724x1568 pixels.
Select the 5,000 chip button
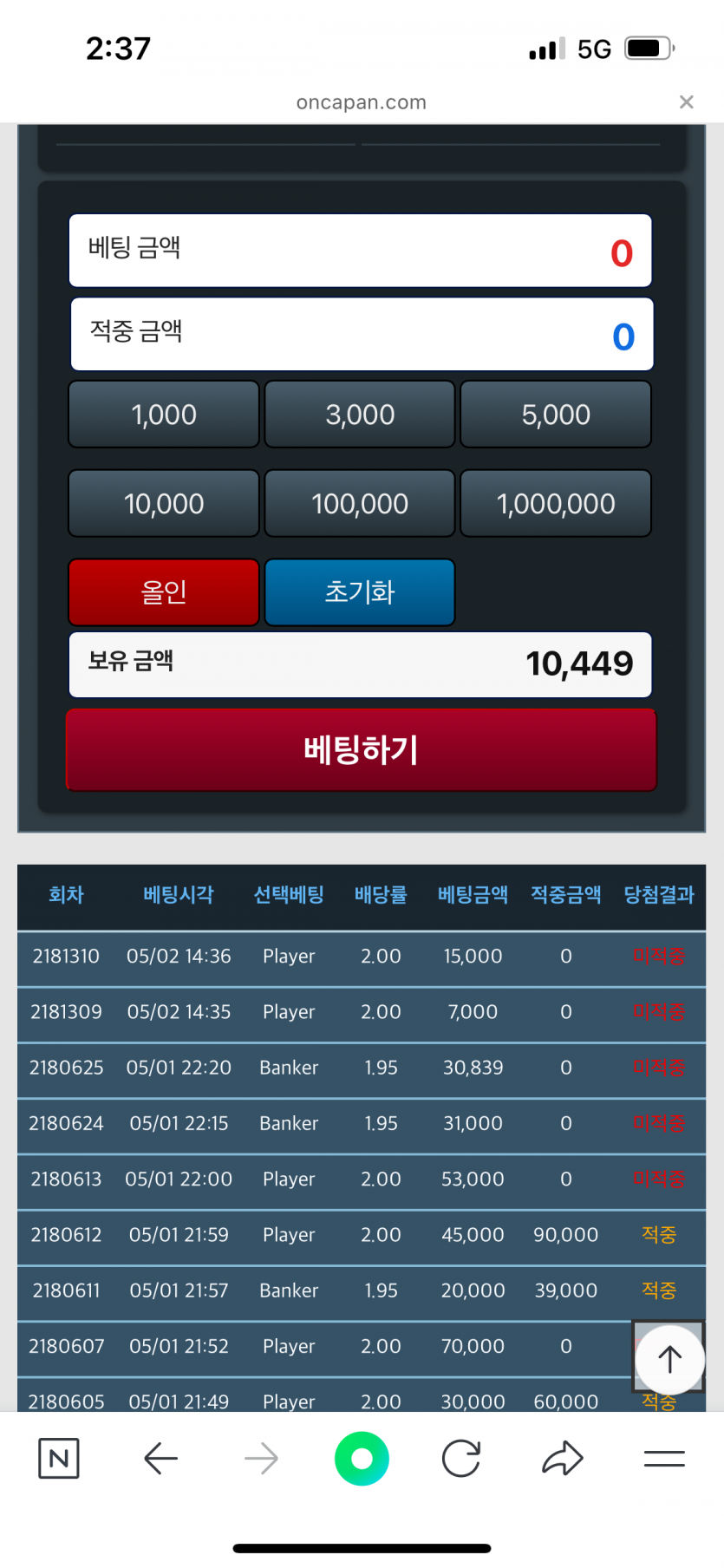[556, 415]
